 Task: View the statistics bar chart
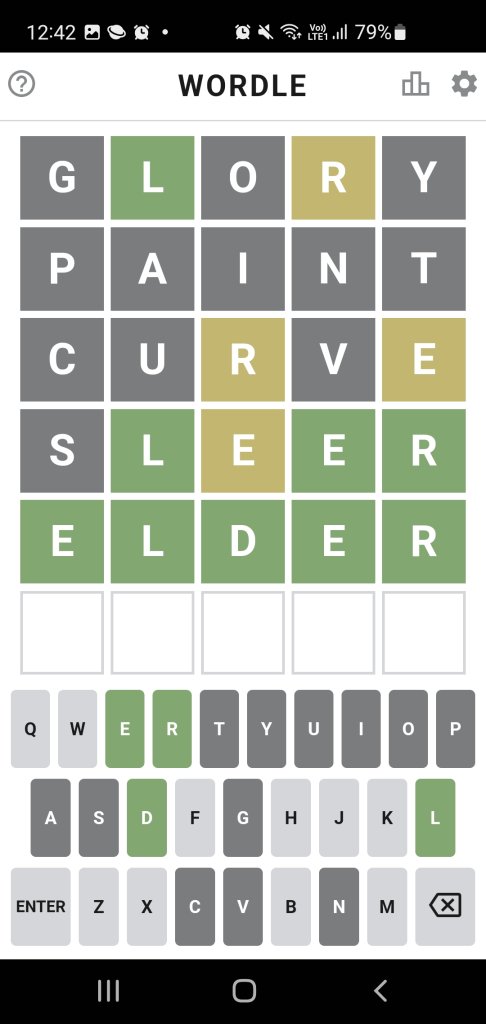pyautogui.click(x=415, y=84)
